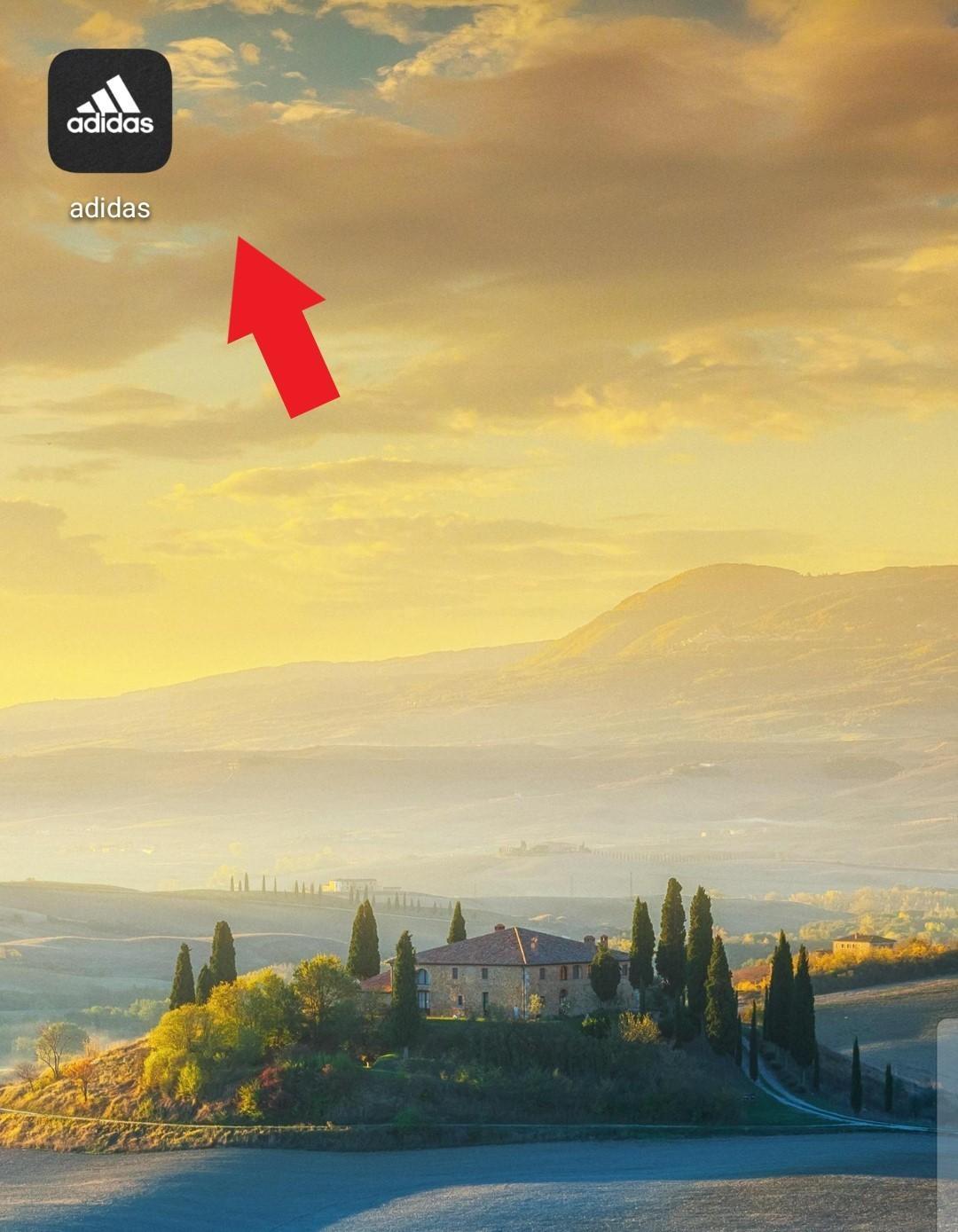Open the adidas app
The width and height of the screenshot is (958, 1232).
[109, 111]
